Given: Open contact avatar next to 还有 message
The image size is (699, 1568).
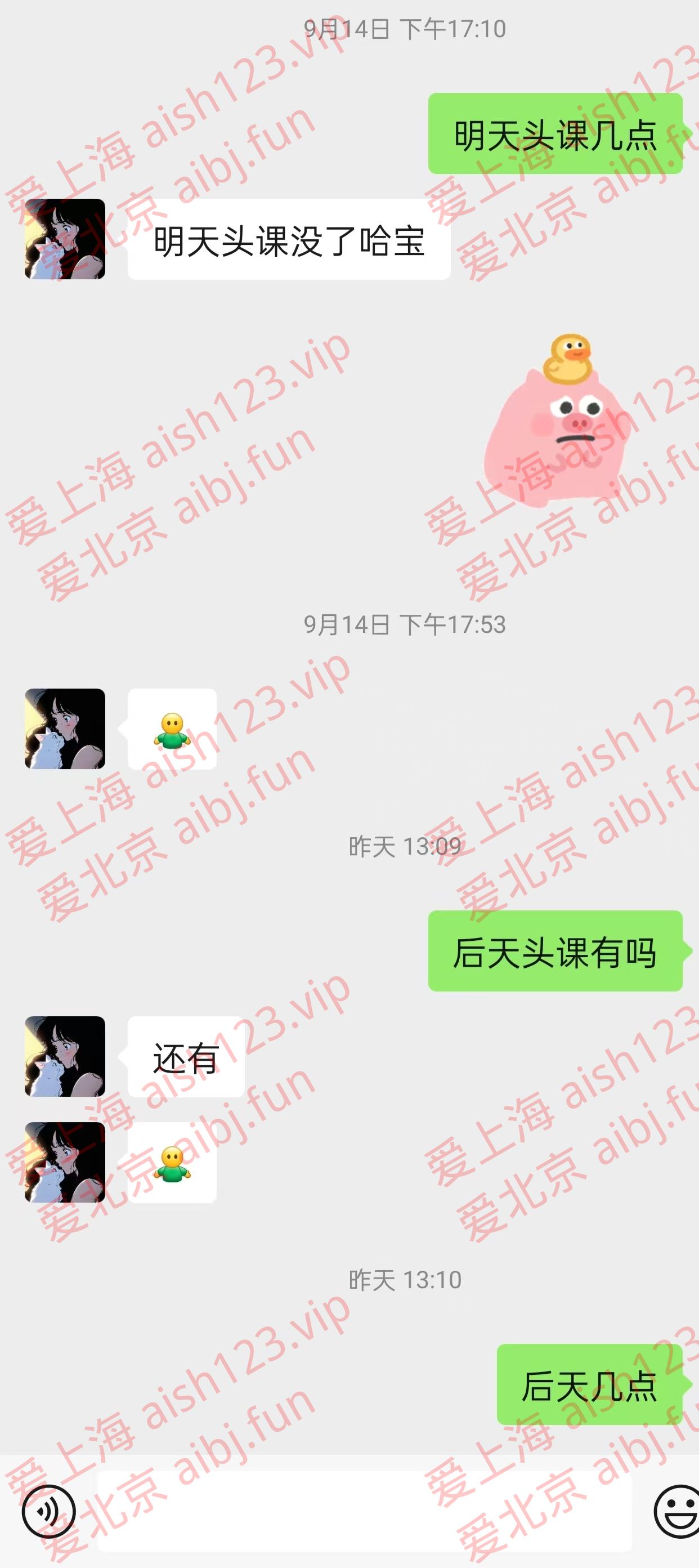Looking at the screenshot, I should coord(65,1057).
